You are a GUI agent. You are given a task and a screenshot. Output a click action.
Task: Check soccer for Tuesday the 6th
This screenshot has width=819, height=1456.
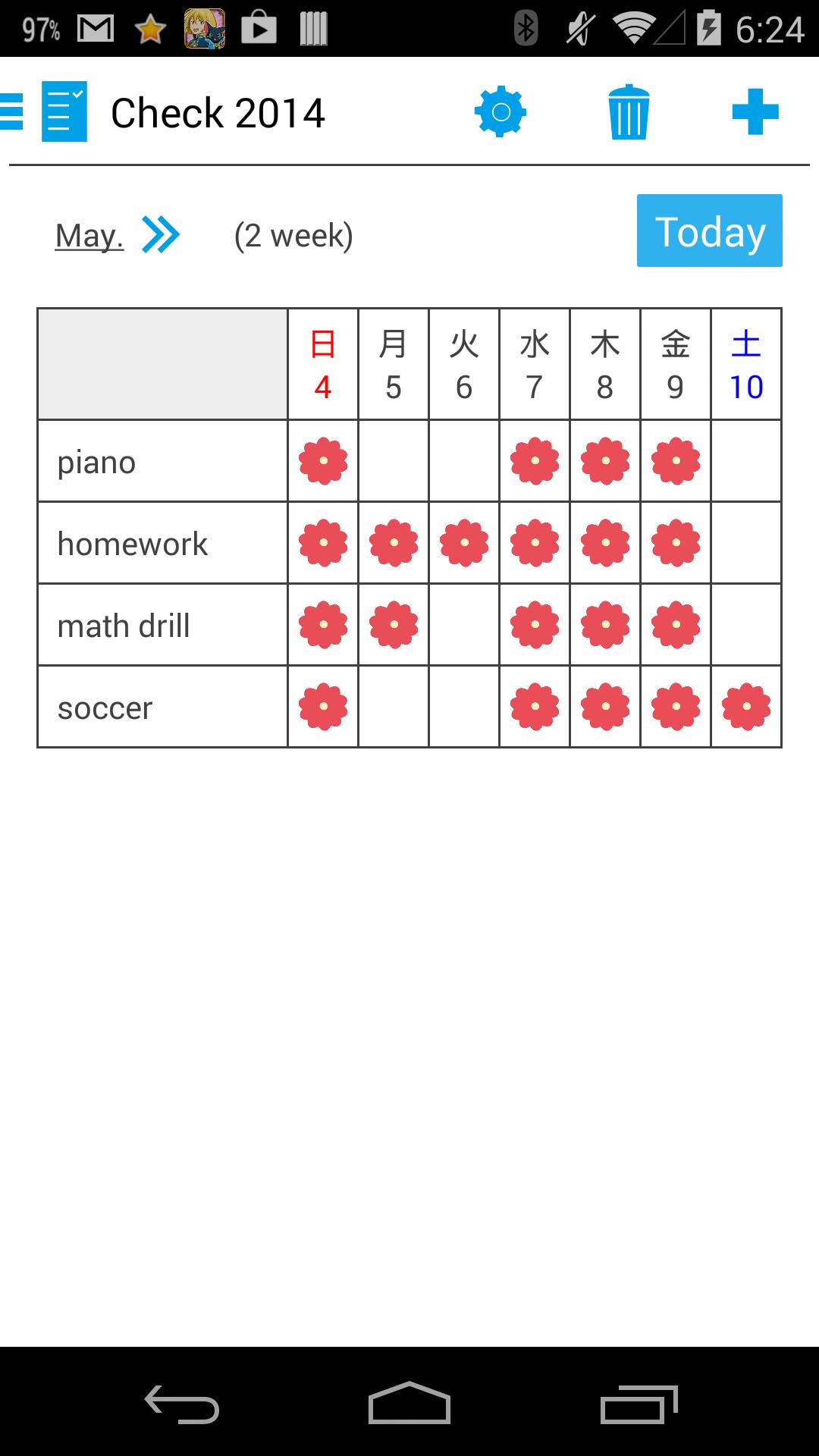click(x=464, y=707)
